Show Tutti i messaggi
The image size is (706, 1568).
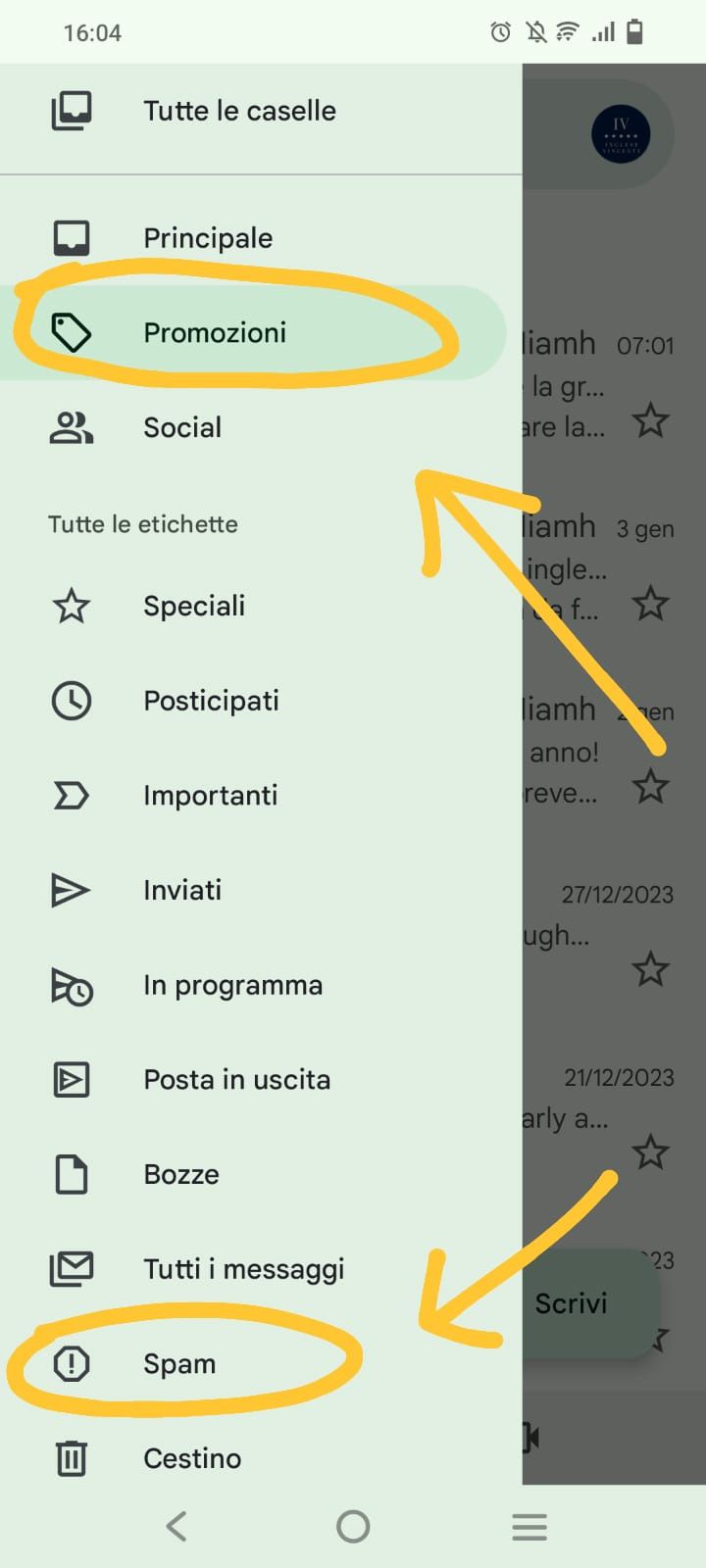point(243,1269)
